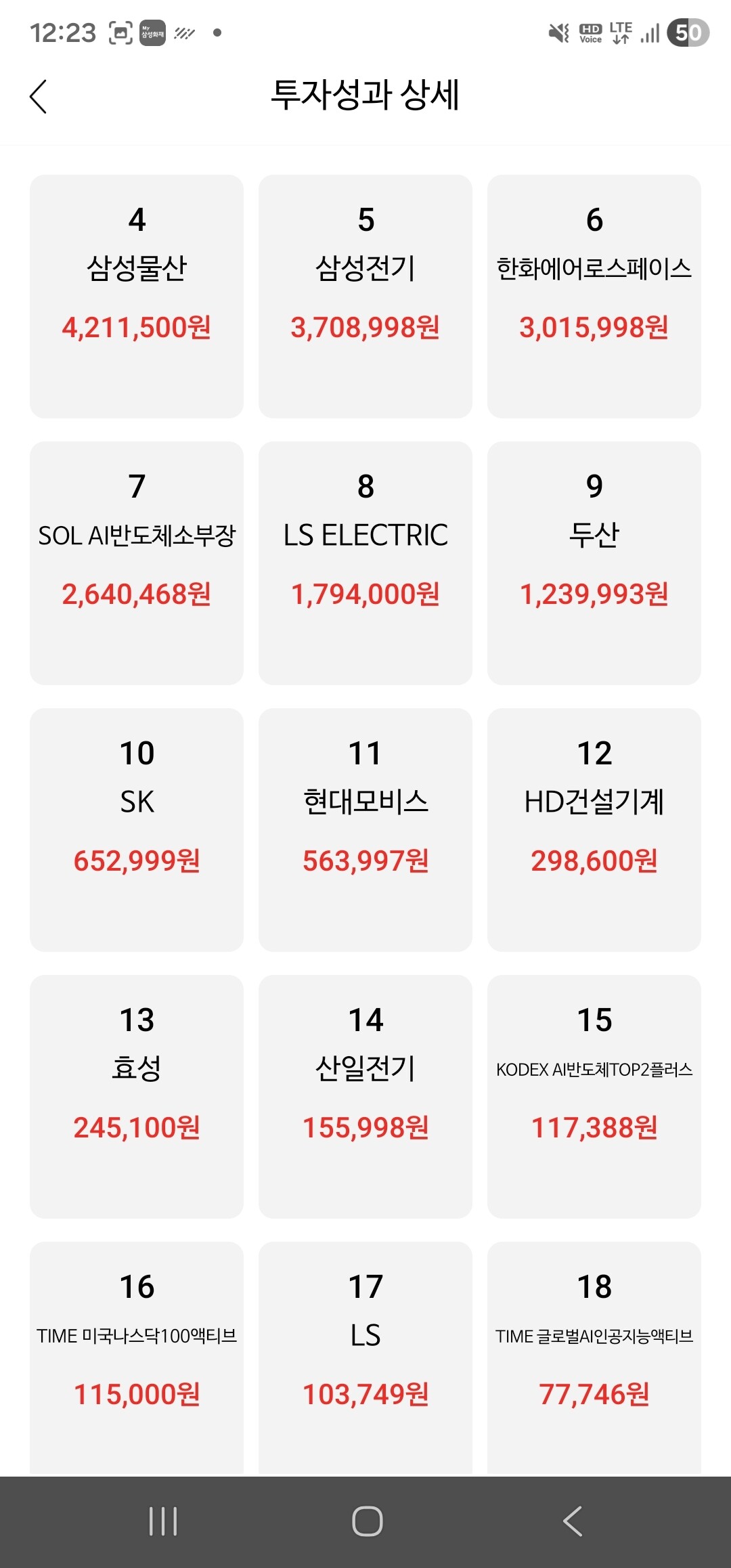The height and width of the screenshot is (1568, 731).
Task: View the HD건설기계 card
Action: pyautogui.click(x=594, y=830)
